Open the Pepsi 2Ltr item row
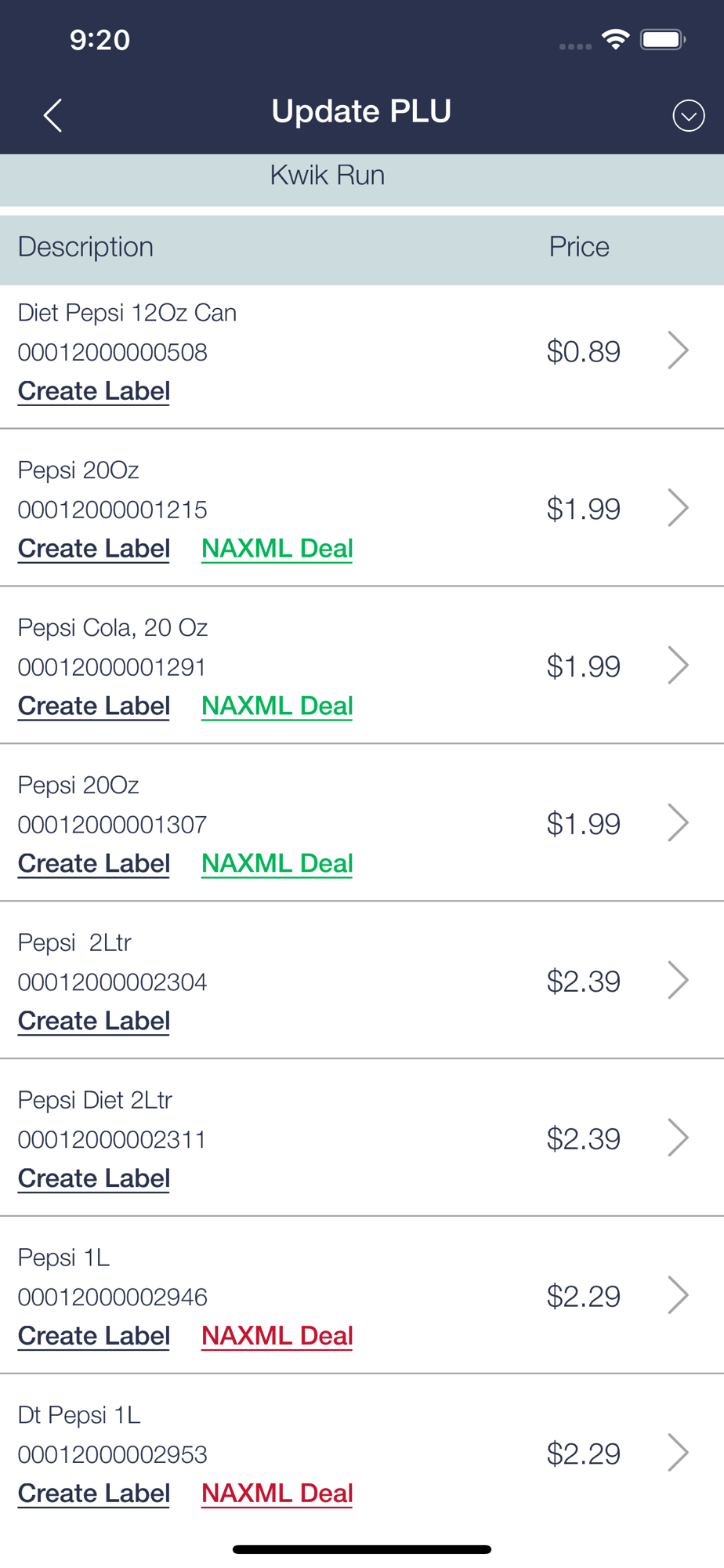 coord(362,980)
